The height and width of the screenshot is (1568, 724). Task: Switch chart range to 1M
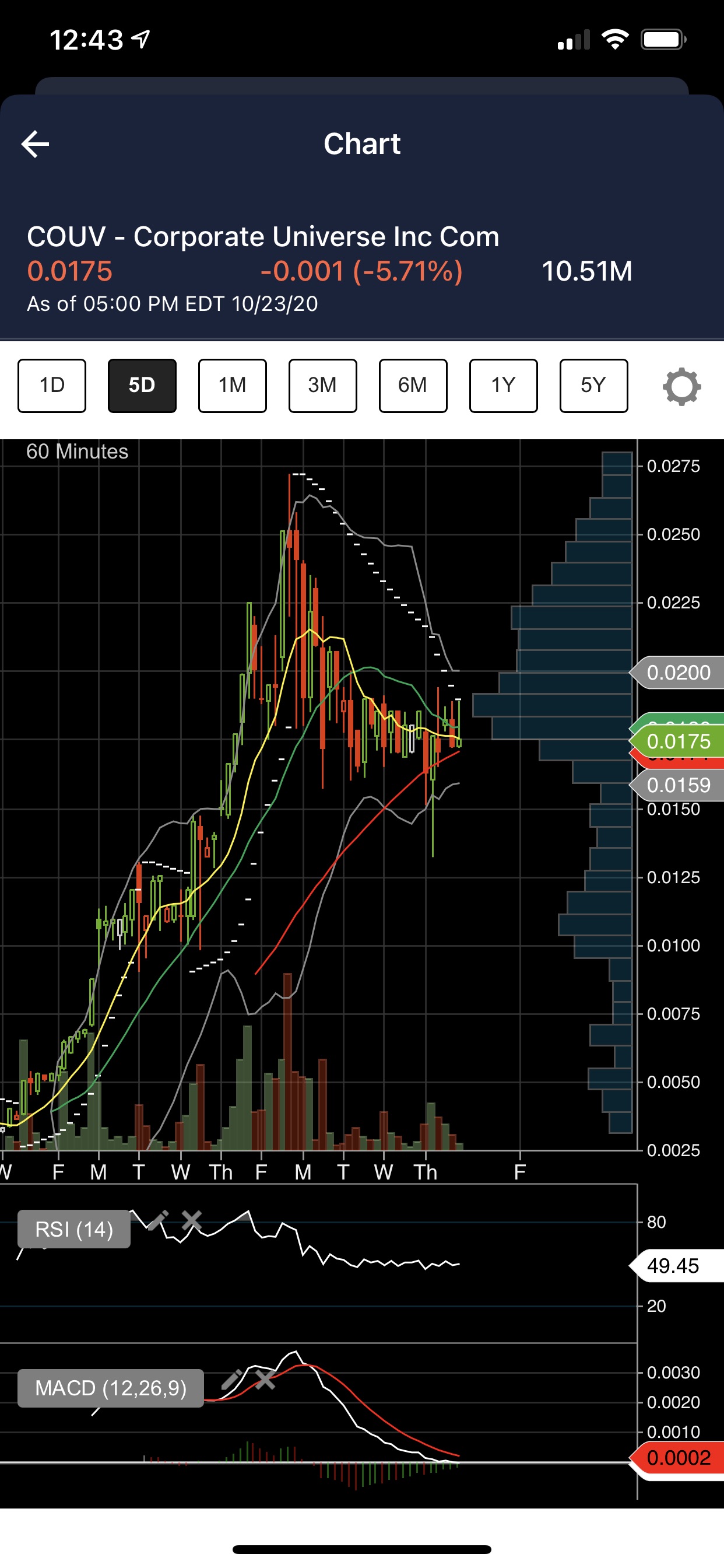(x=233, y=386)
